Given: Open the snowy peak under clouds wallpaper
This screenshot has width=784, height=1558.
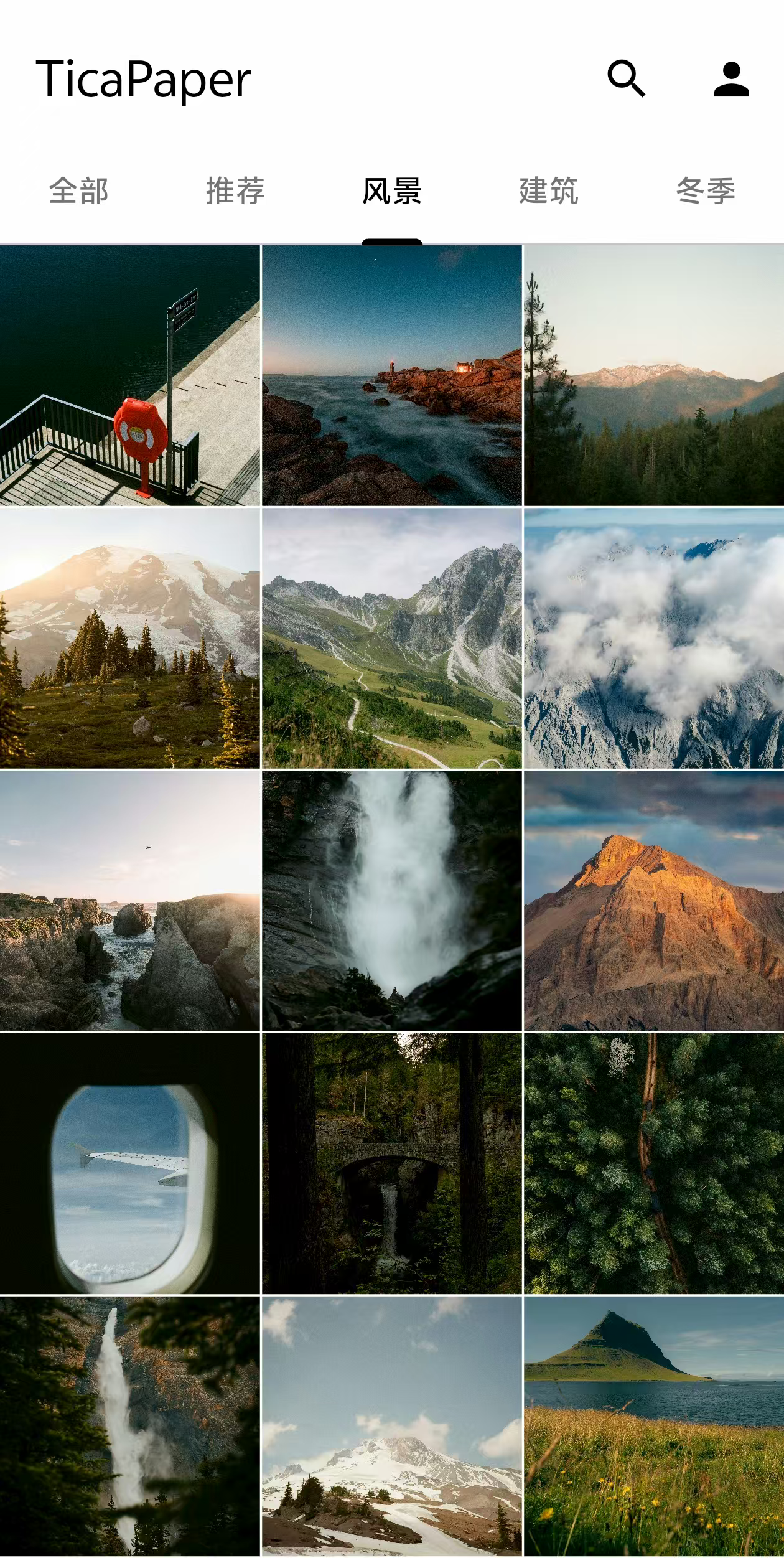Looking at the screenshot, I should (x=391, y=1427).
